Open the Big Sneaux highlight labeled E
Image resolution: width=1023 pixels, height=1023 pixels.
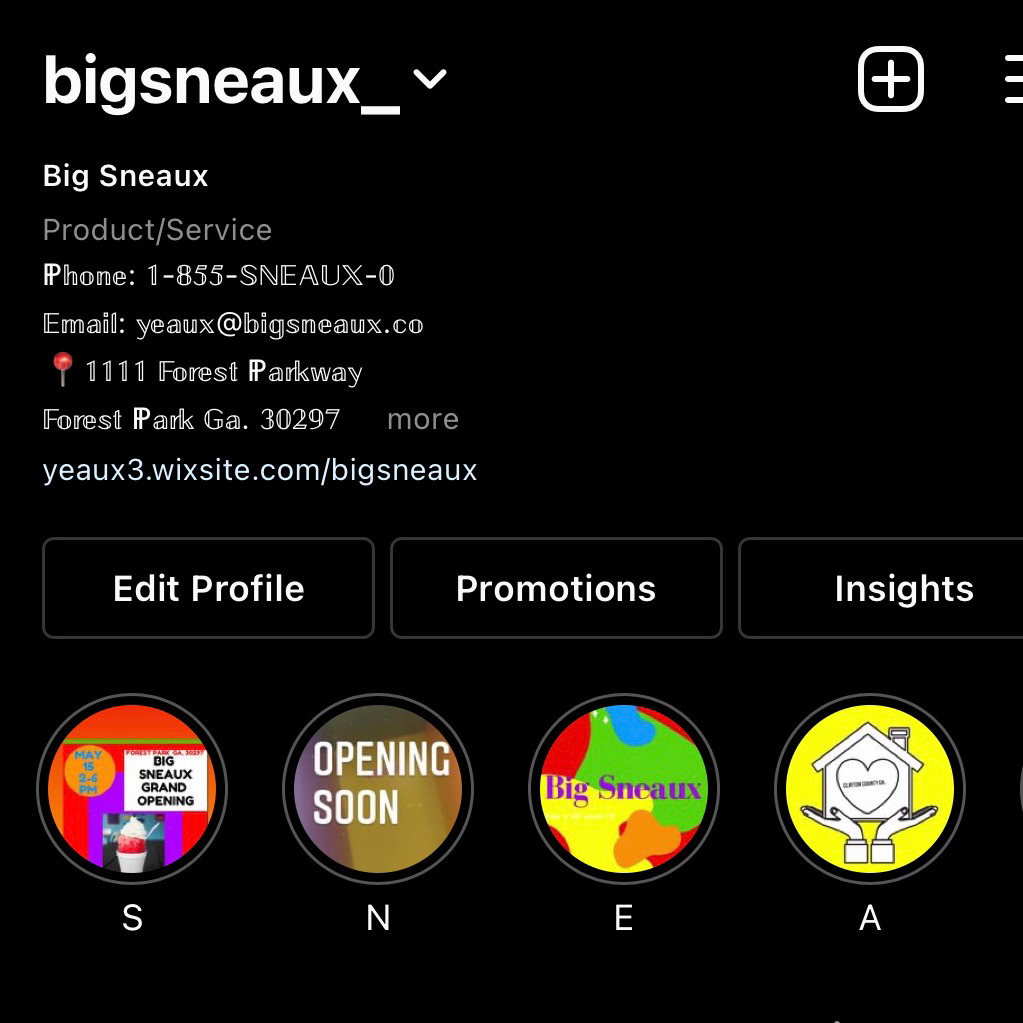[624, 789]
